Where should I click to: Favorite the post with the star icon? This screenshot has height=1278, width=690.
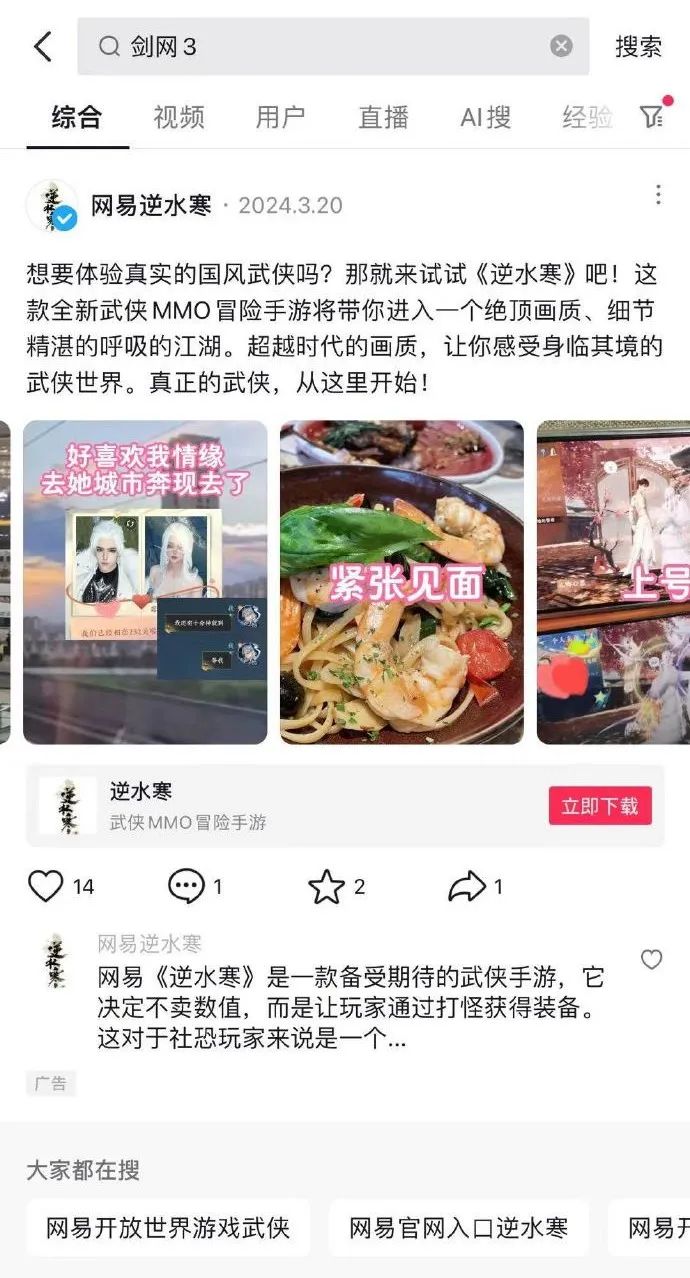click(x=326, y=886)
